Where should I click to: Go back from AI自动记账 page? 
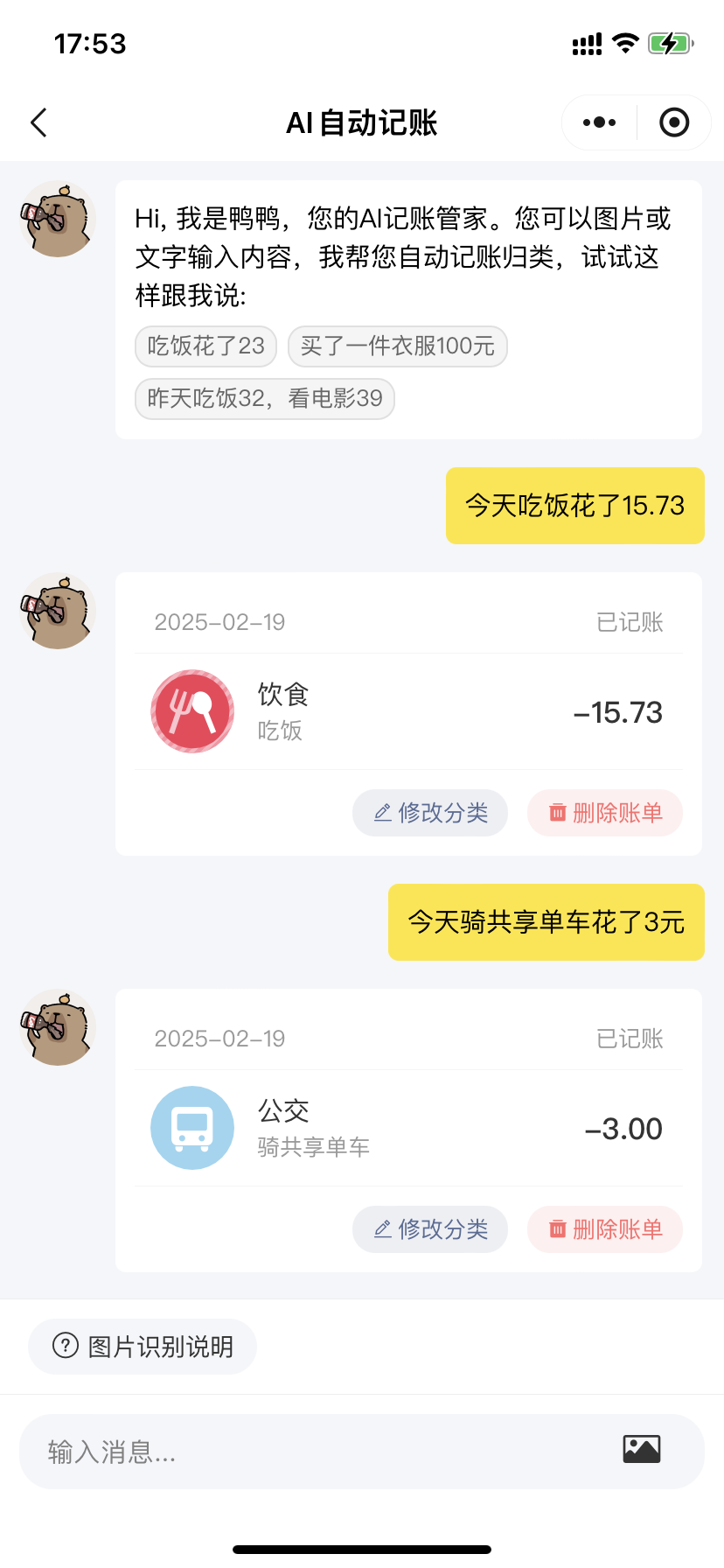pyautogui.click(x=38, y=122)
